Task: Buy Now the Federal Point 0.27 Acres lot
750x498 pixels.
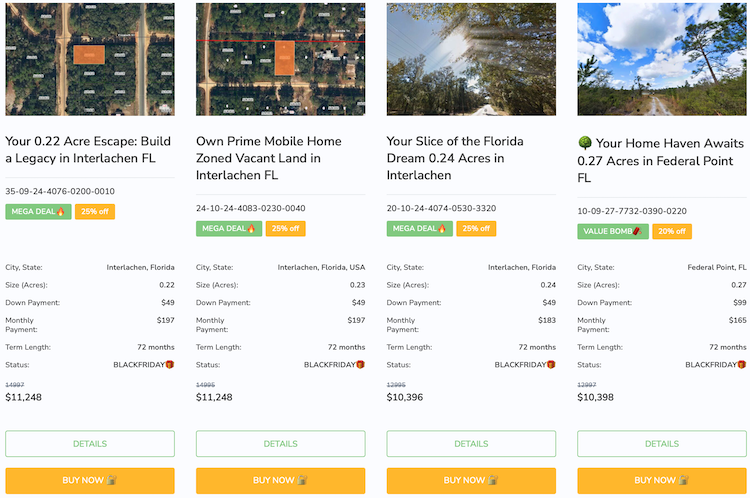Action: (x=662, y=480)
